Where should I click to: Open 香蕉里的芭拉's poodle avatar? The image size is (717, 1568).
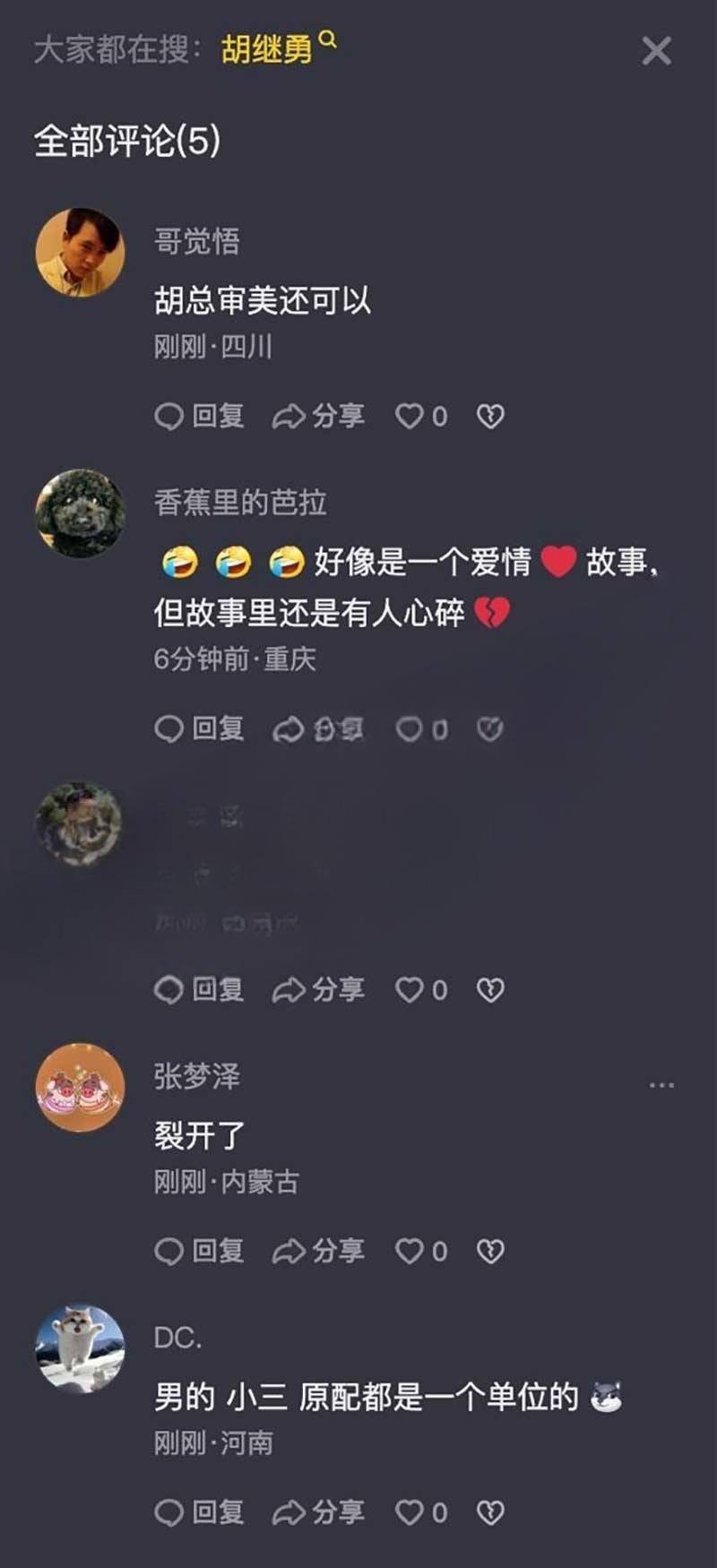80,513
